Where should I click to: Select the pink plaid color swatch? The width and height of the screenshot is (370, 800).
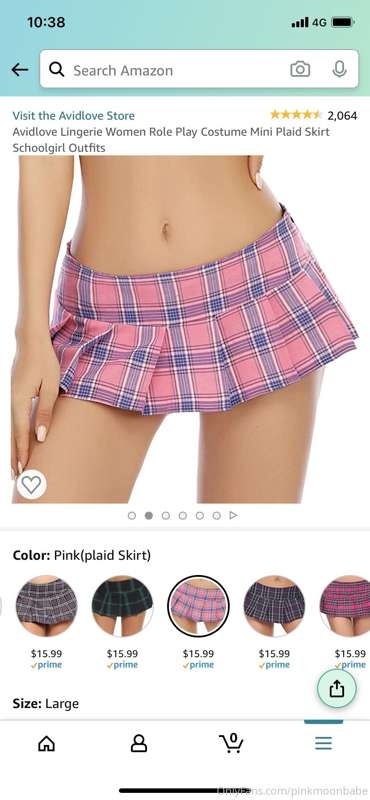[x=199, y=606]
